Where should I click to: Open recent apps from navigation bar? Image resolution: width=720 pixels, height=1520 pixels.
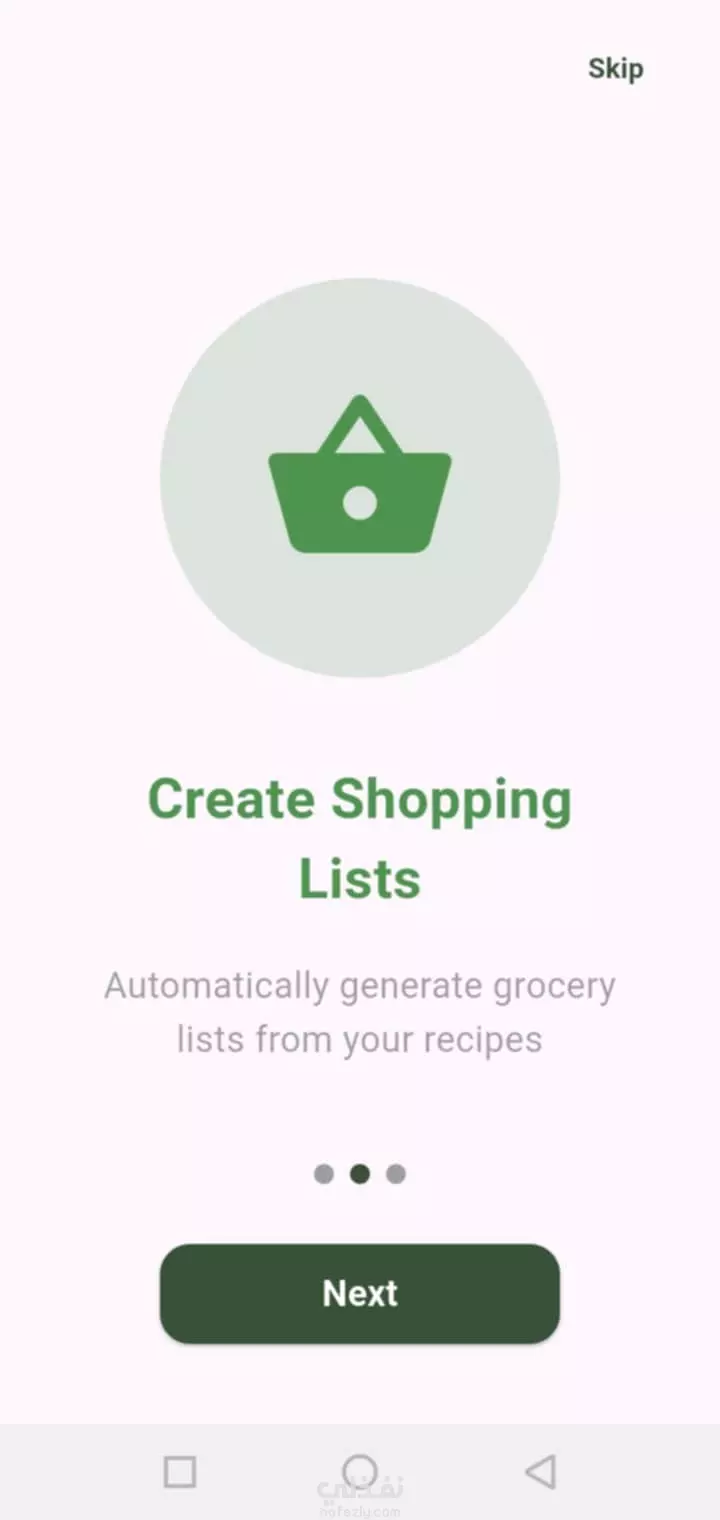pos(180,1471)
